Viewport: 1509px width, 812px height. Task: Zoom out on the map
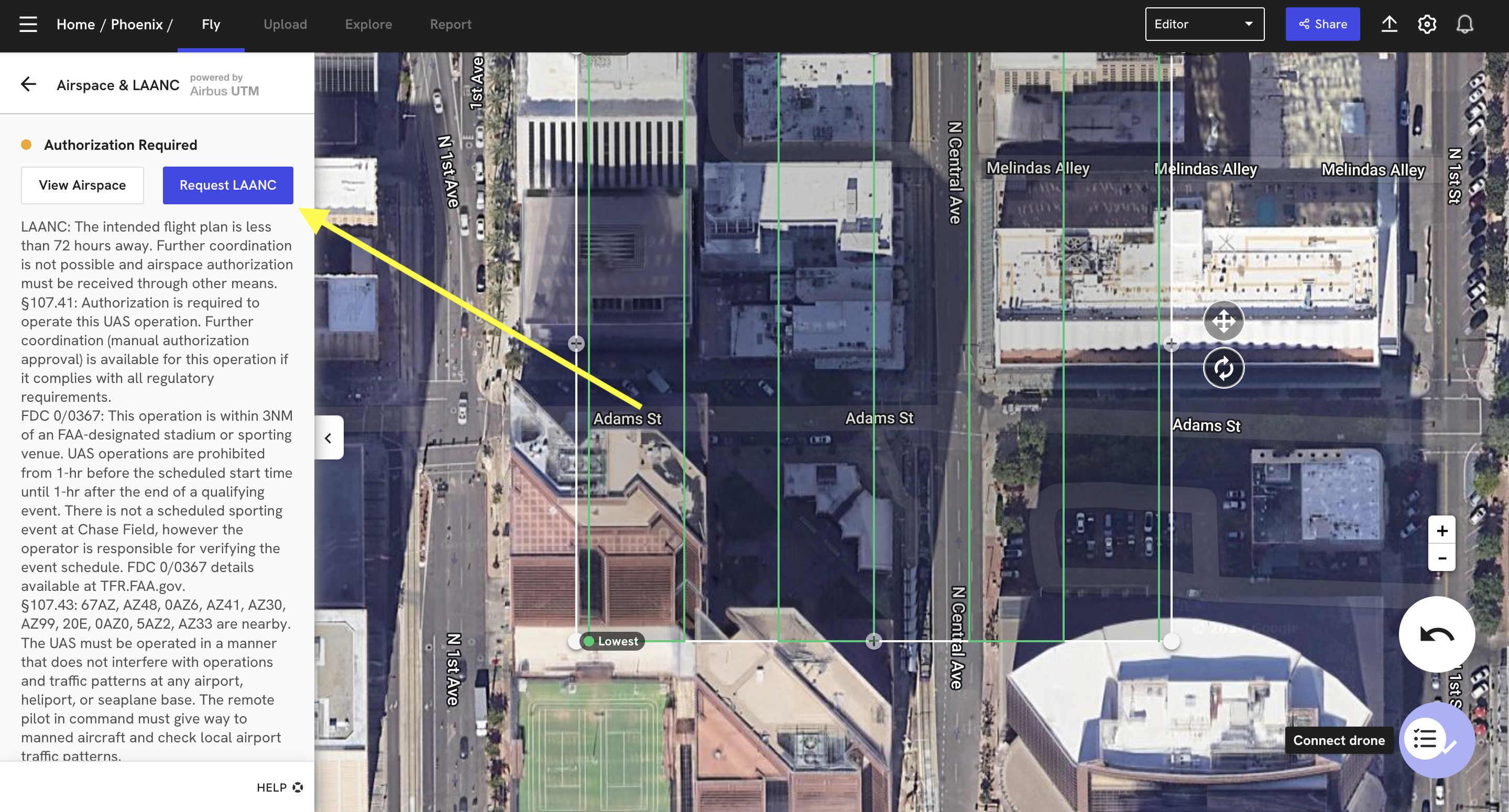point(1441,558)
